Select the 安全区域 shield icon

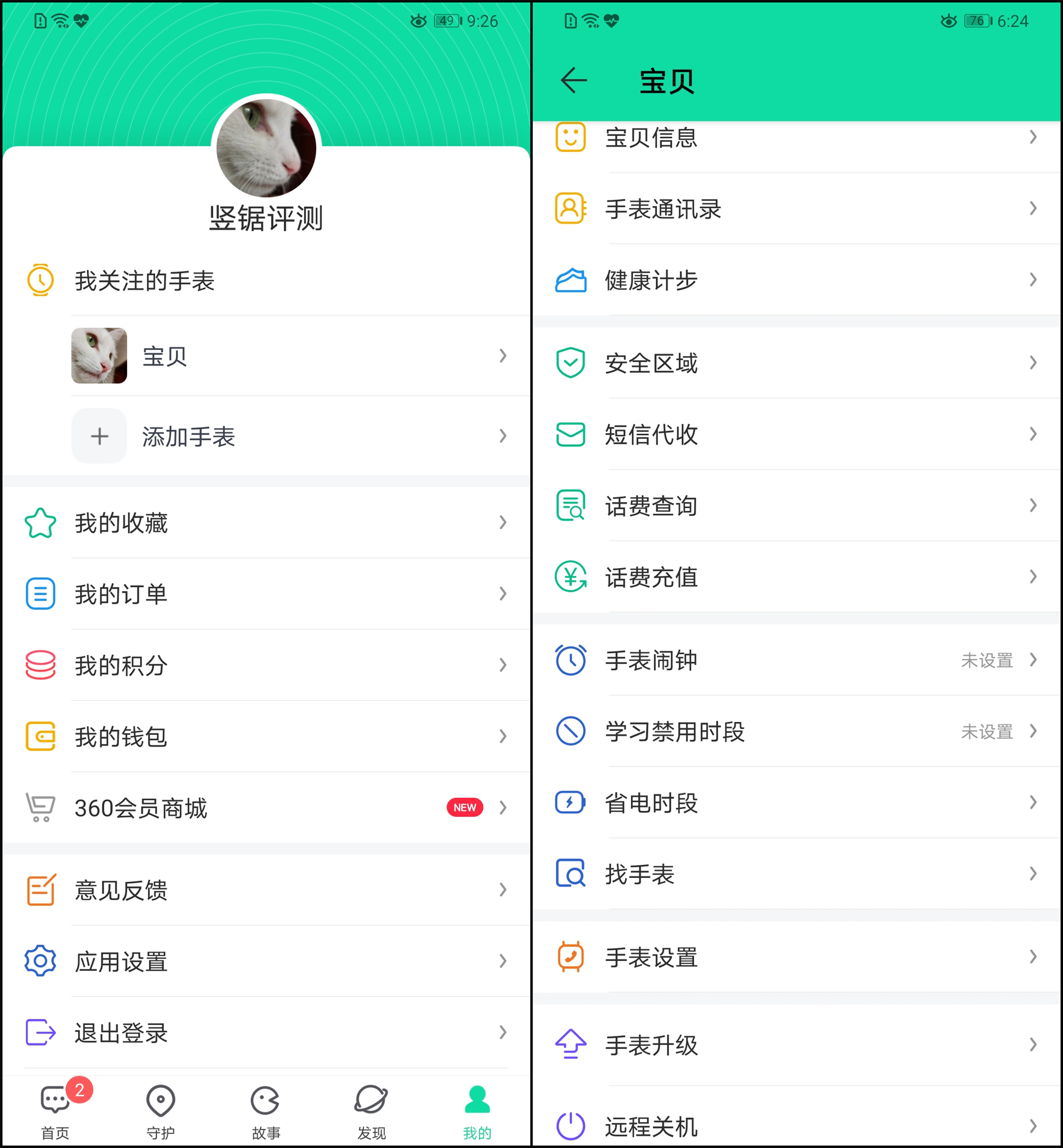[x=570, y=363]
